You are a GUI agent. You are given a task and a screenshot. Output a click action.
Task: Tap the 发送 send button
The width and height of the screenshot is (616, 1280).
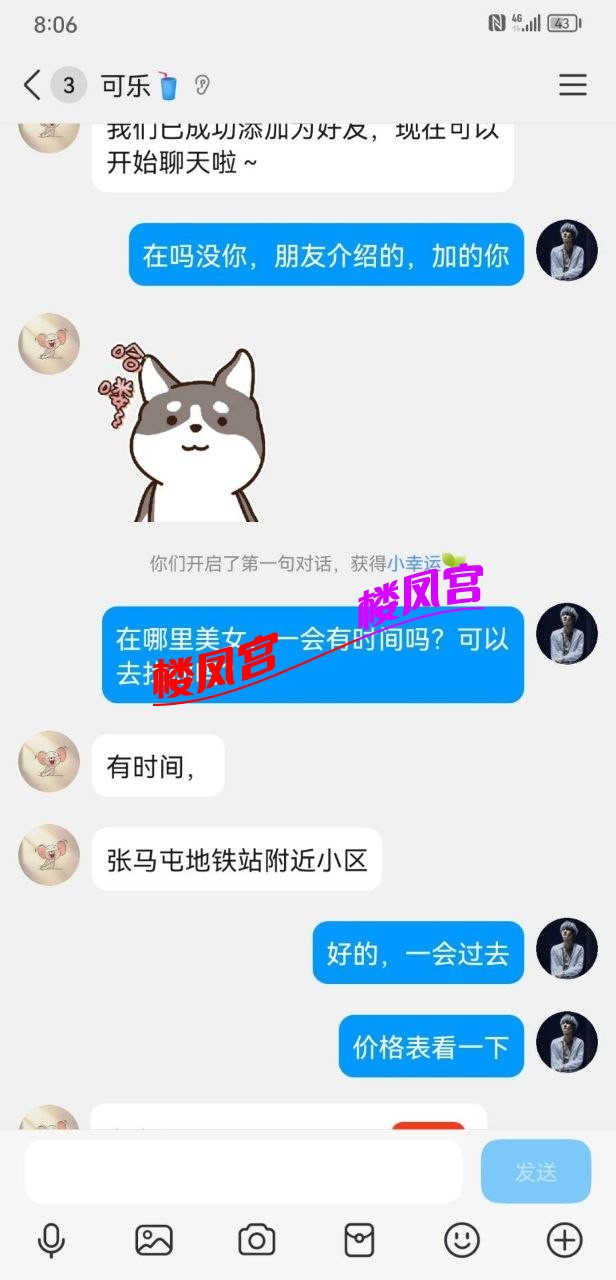pyautogui.click(x=536, y=1171)
